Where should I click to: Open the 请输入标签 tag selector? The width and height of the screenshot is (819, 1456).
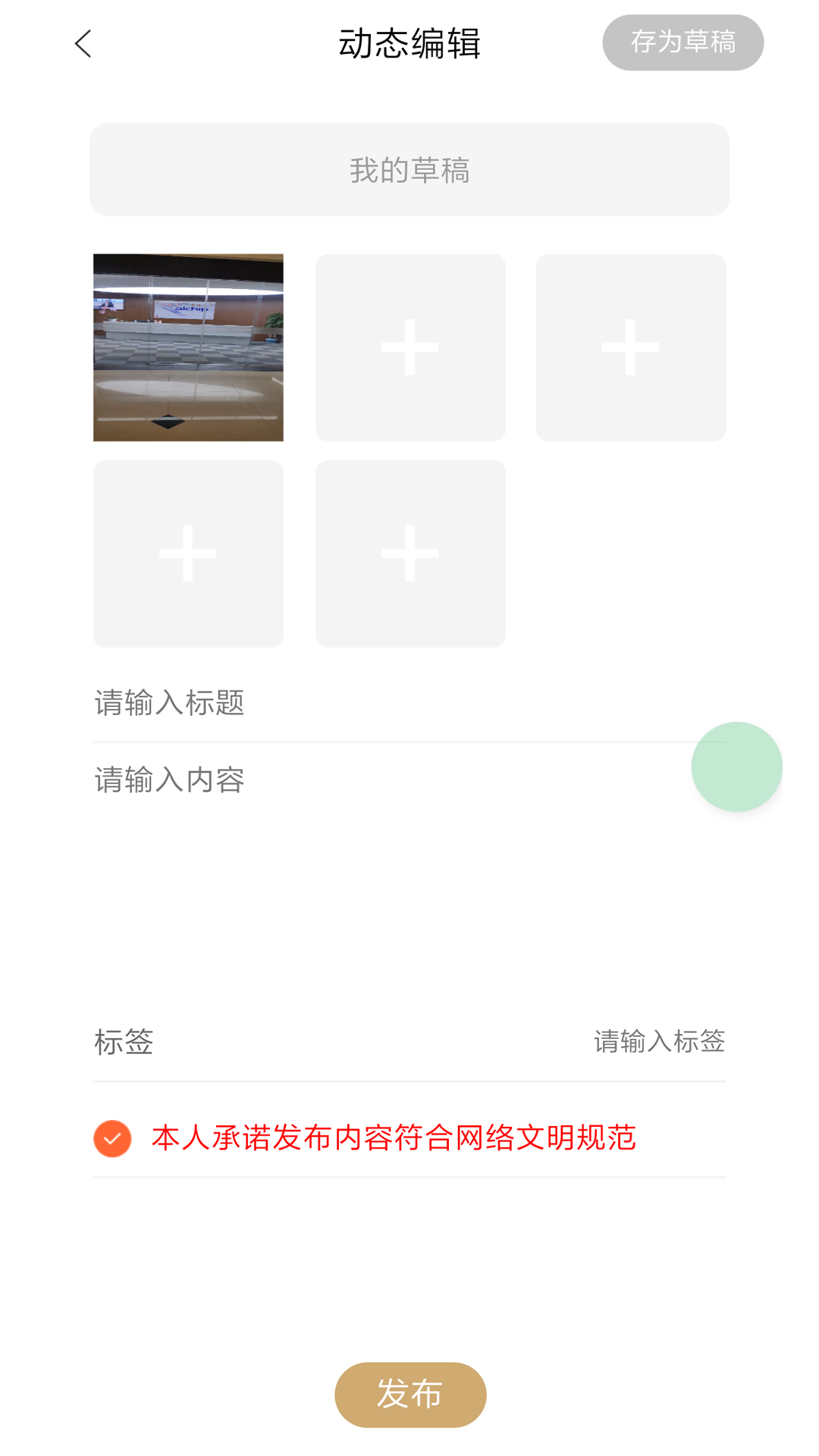pyautogui.click(x=658, y=1042)
